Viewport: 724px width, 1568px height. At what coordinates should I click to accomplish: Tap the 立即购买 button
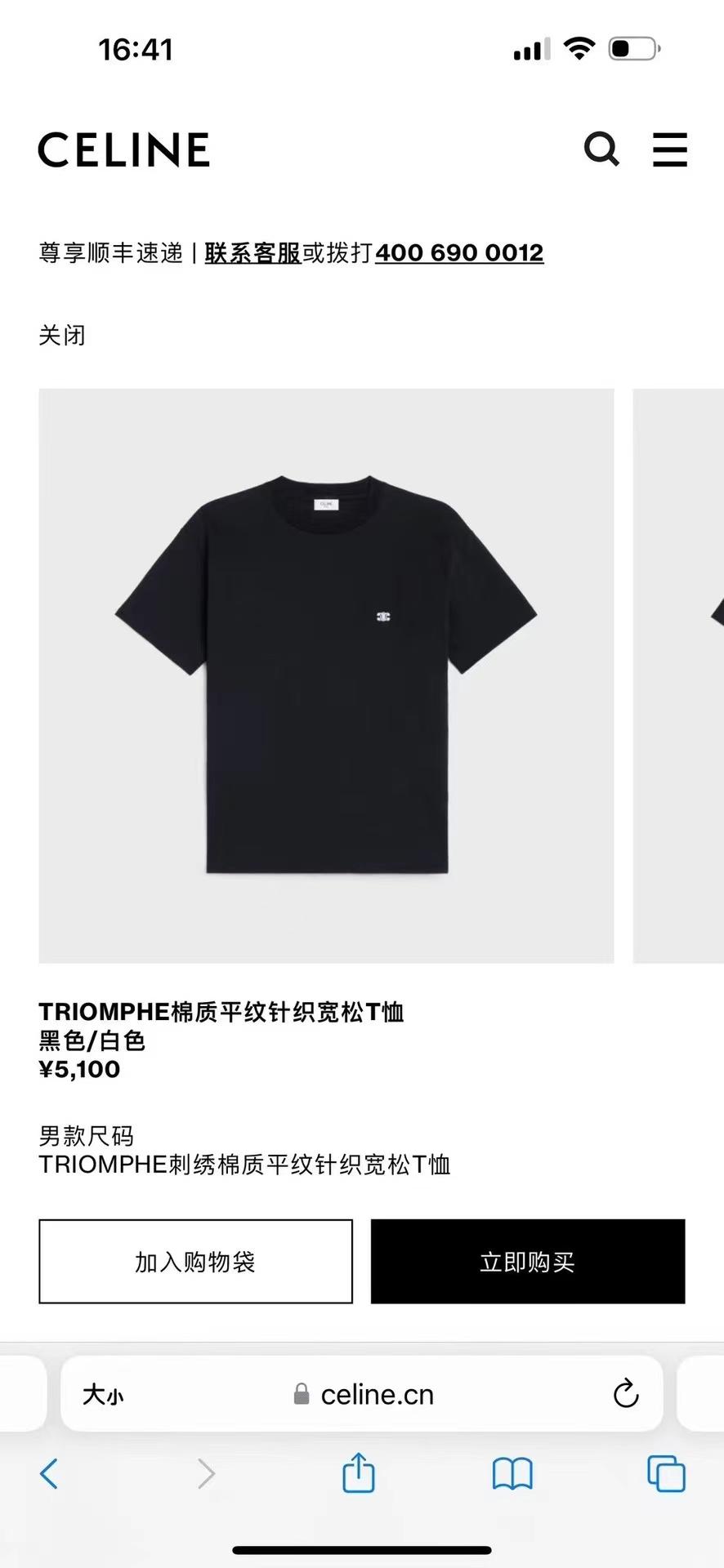(527, 1262)
